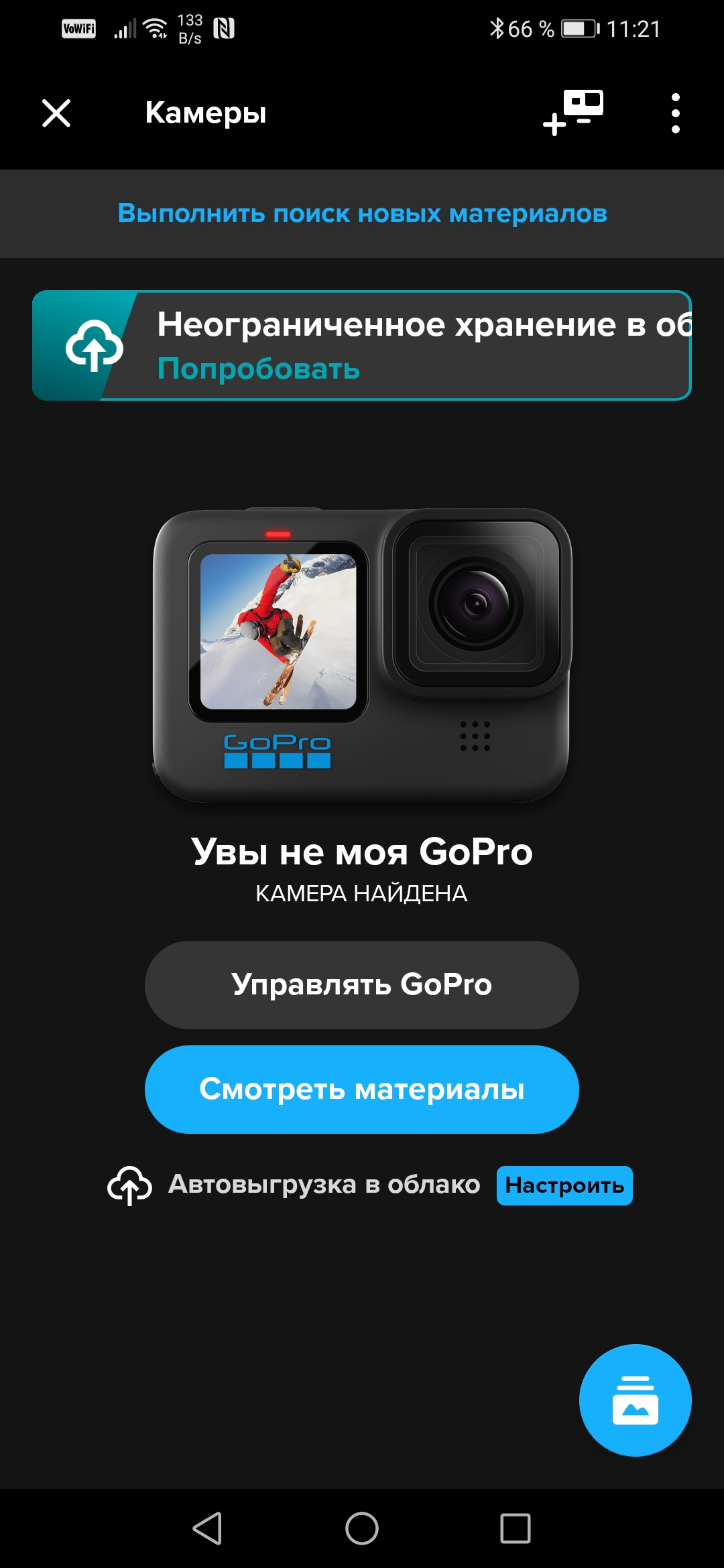Open the unlimited cloud storage banner

(362, 346)
